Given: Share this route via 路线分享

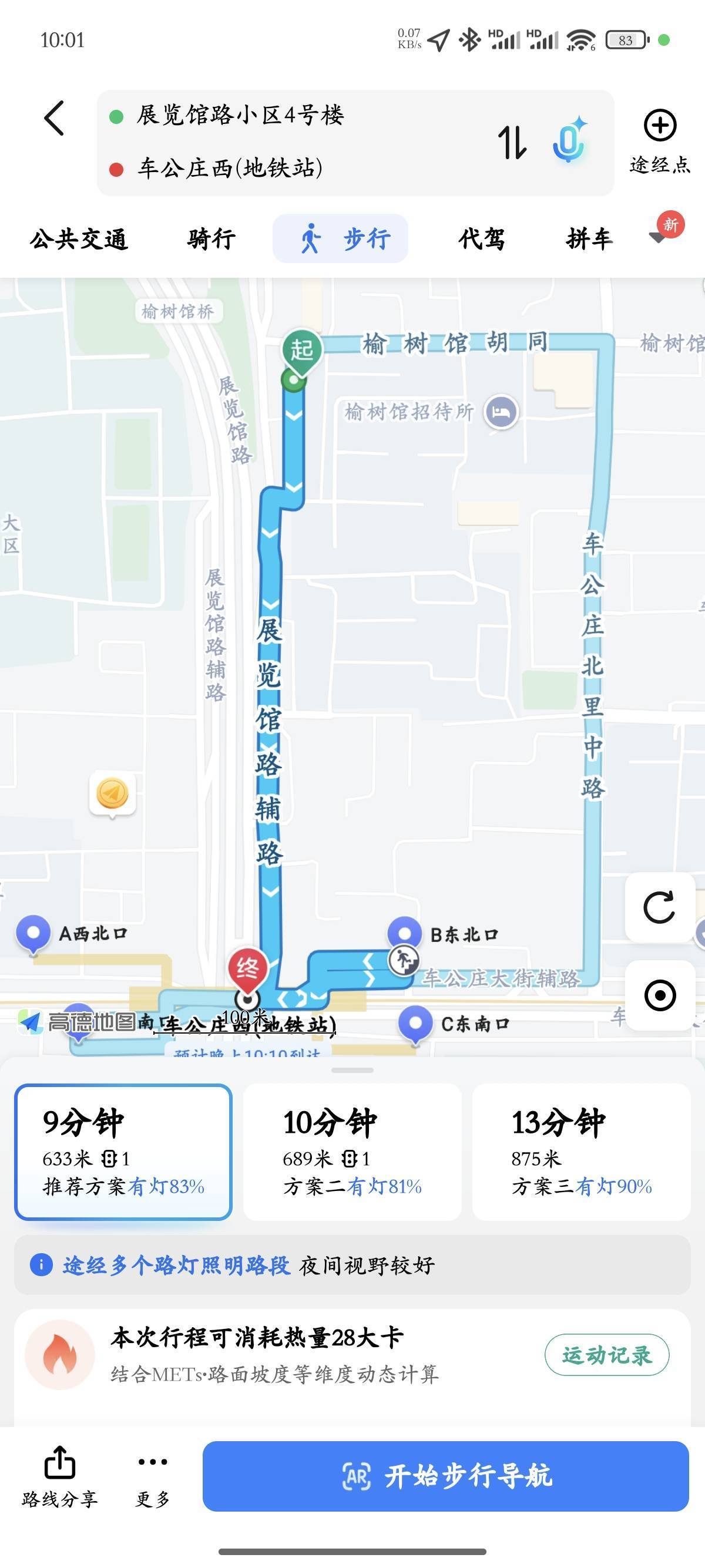Looking at the screenshot, I should tap(60, 1477).
